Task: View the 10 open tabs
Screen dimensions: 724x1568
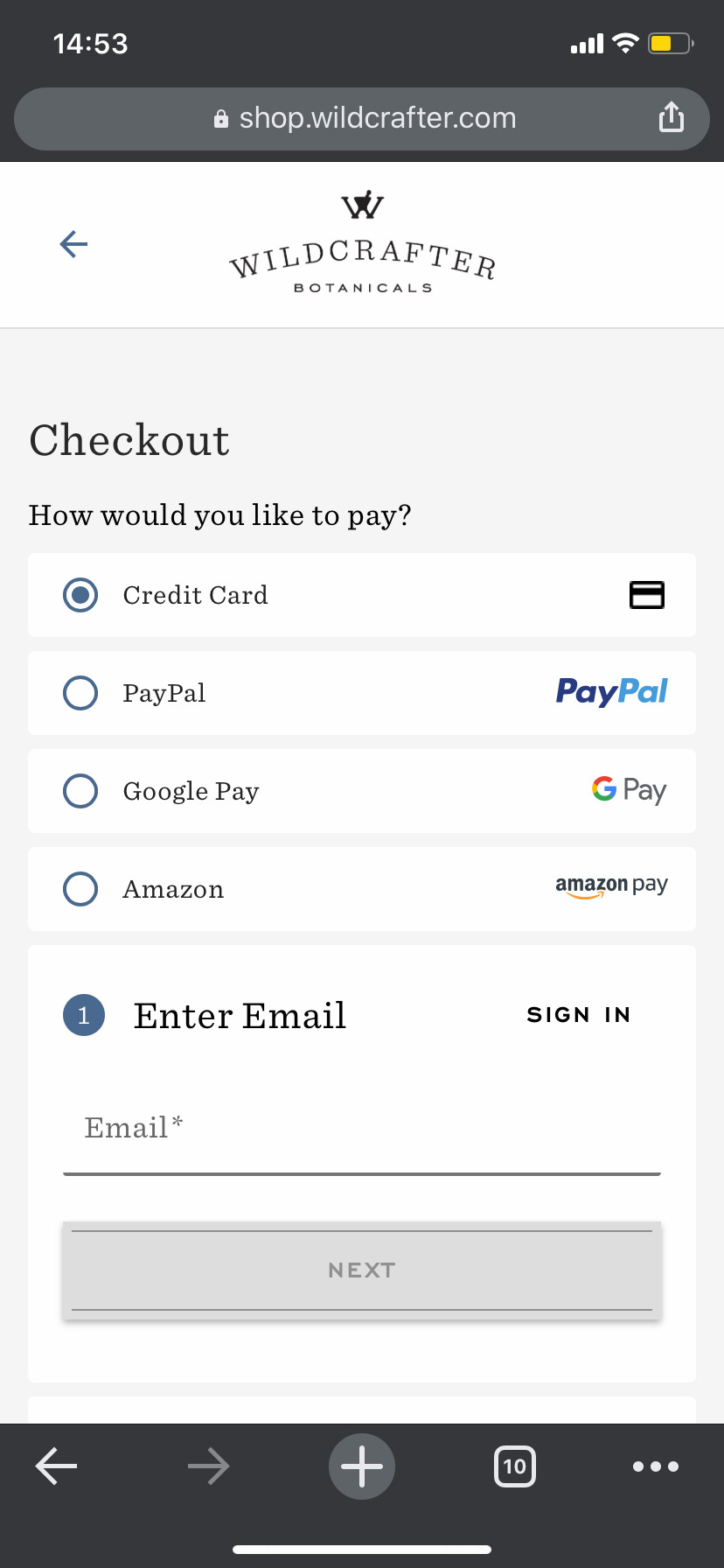Action: pos(515,1466)
